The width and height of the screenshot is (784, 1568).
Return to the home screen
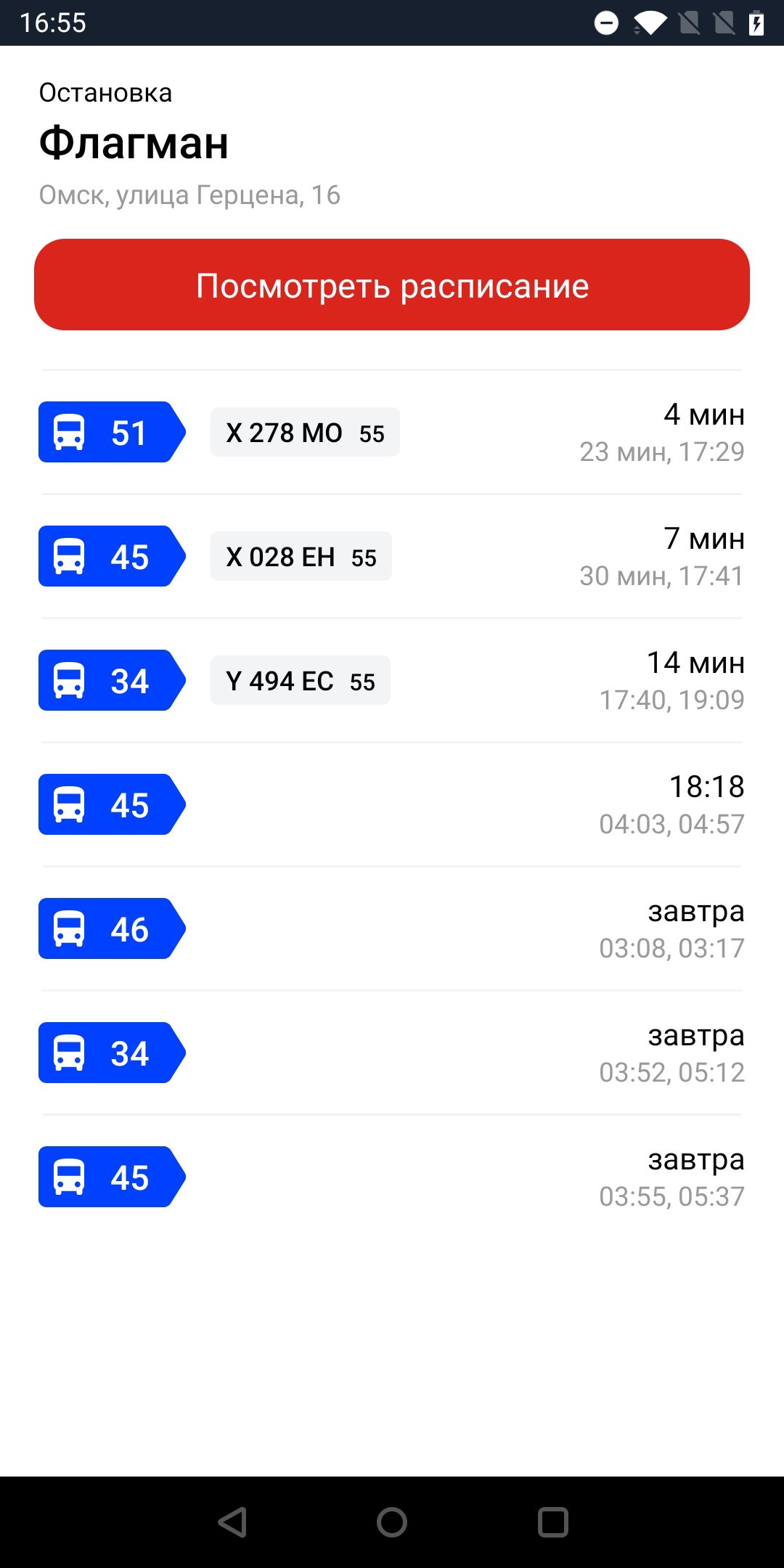[x=392, y=1522]
